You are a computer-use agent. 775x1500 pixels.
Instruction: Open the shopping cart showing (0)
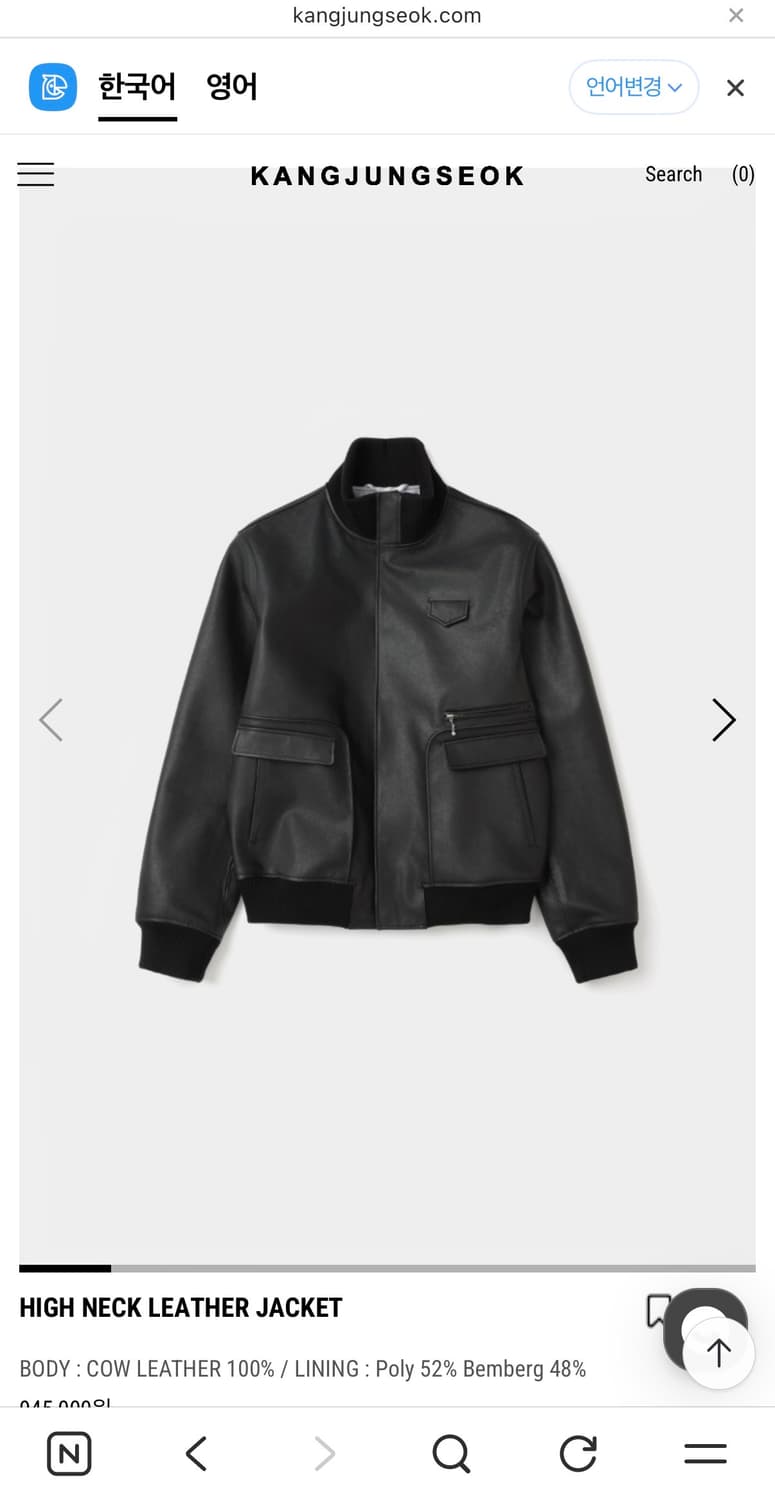click(x=743, y=174)
